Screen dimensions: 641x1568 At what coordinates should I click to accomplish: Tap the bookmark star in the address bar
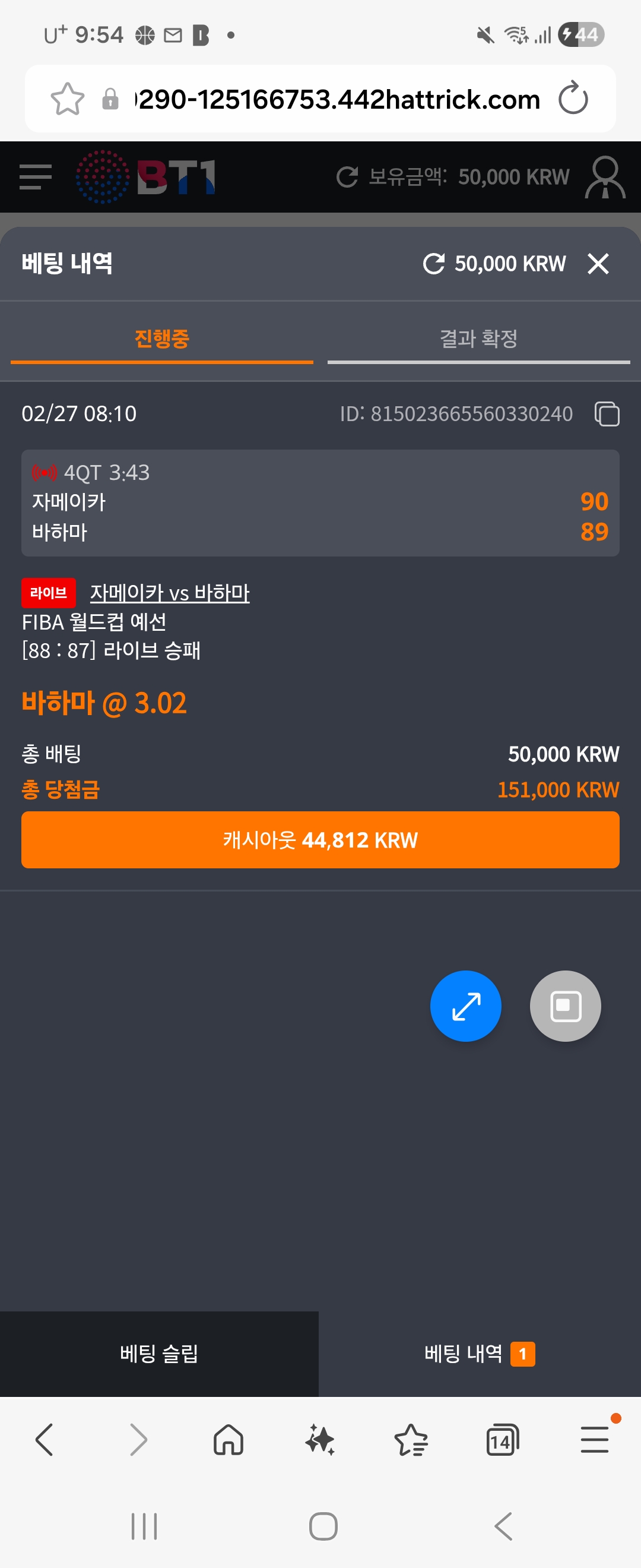pyautogui.click(x=69, y=98)
